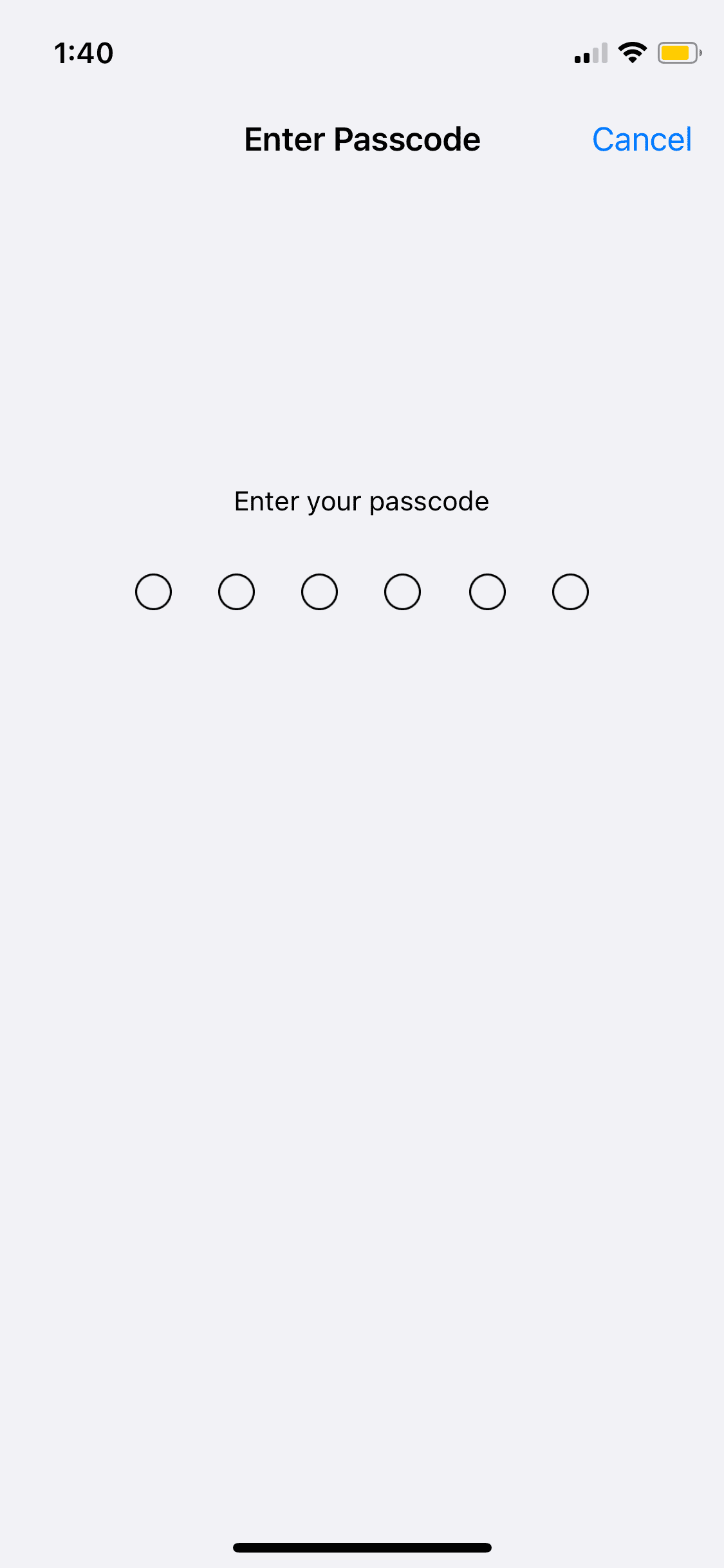Viewport: 724px width, 1568px height.
Task: Tap the Enter your passcode prompt
Action: click(x=362, y=500)
